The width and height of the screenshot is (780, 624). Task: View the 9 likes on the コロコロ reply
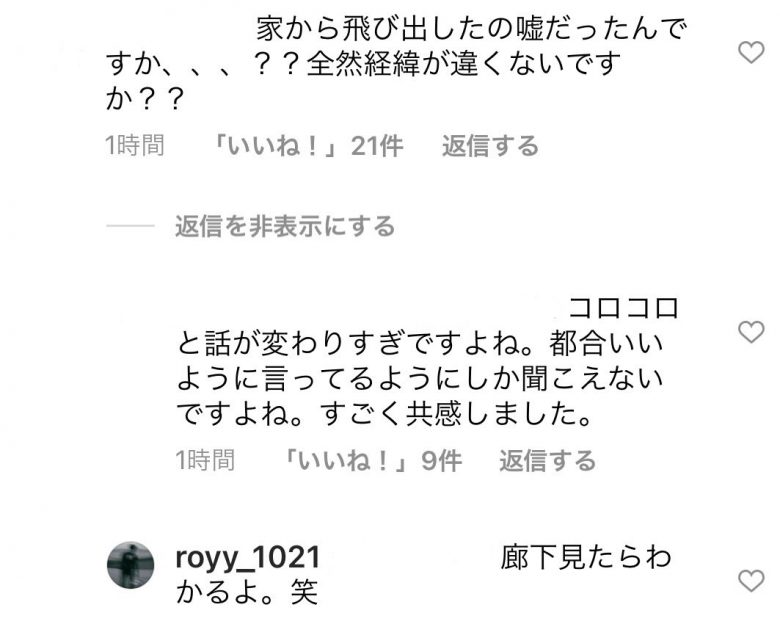pos(372,460)
